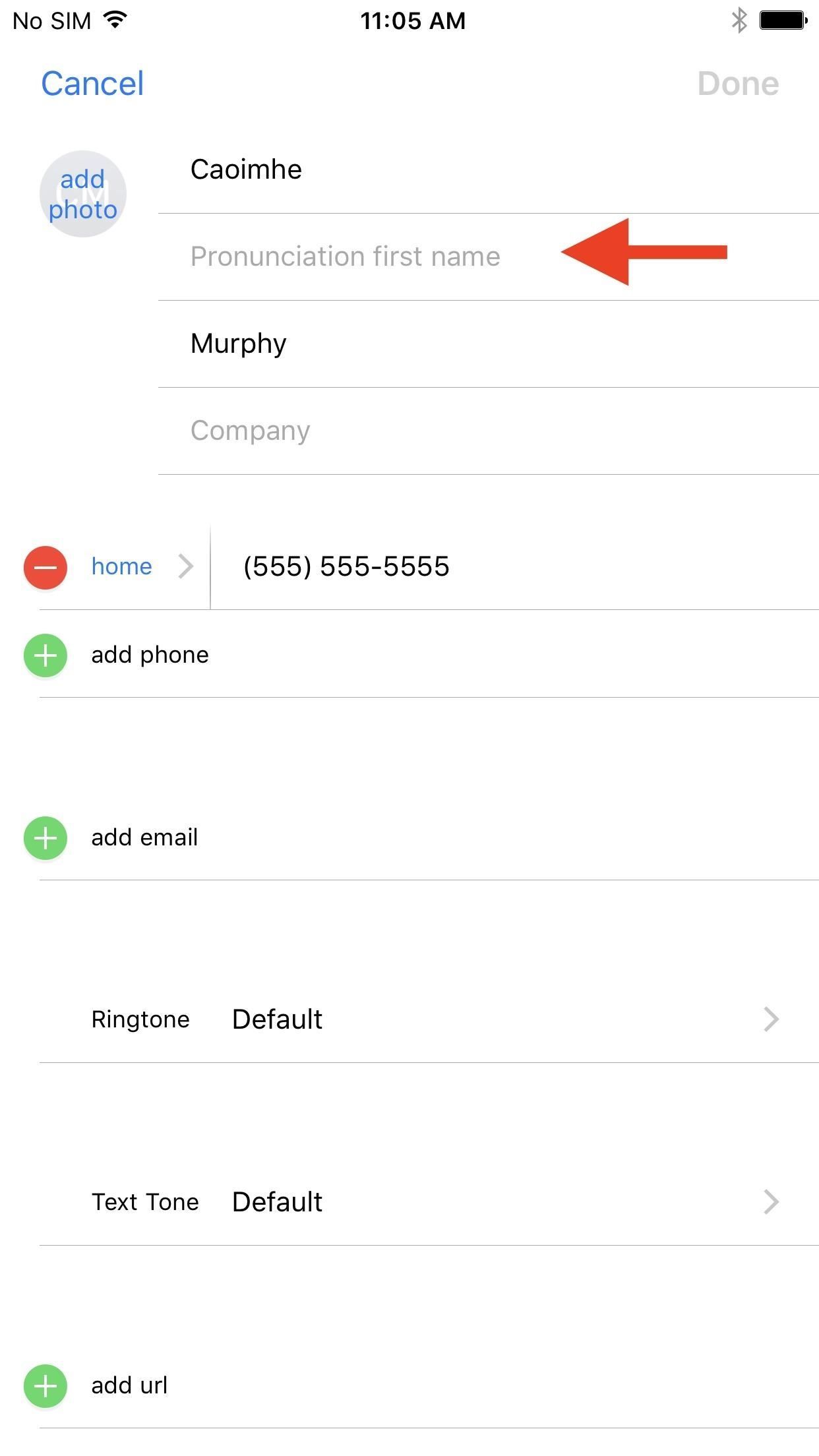Click the green plus icon beside add phone
This screenshot has width=819, height=1456.
click(44, 655)
